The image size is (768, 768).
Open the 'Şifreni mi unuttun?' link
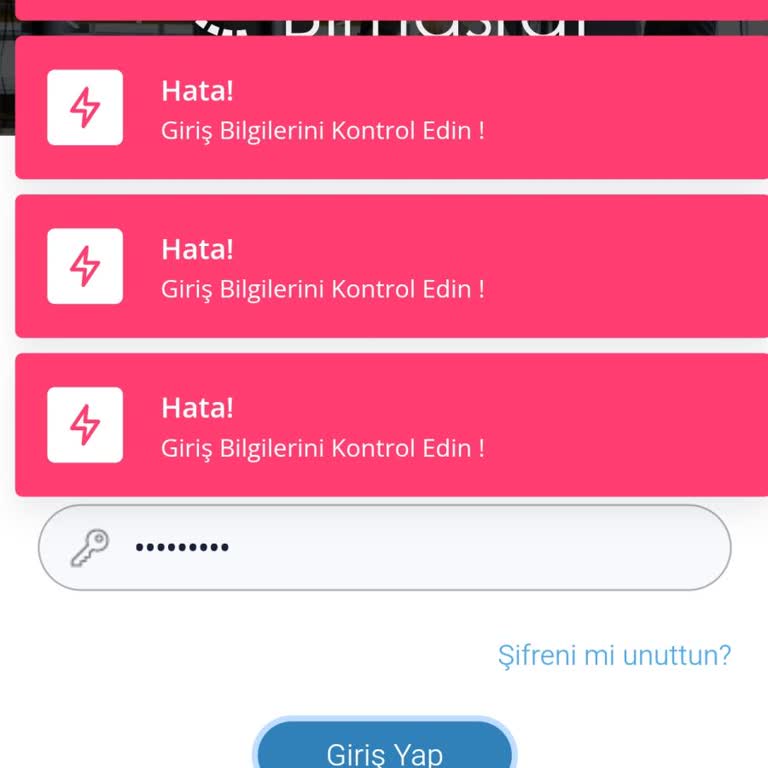[614, 656]
